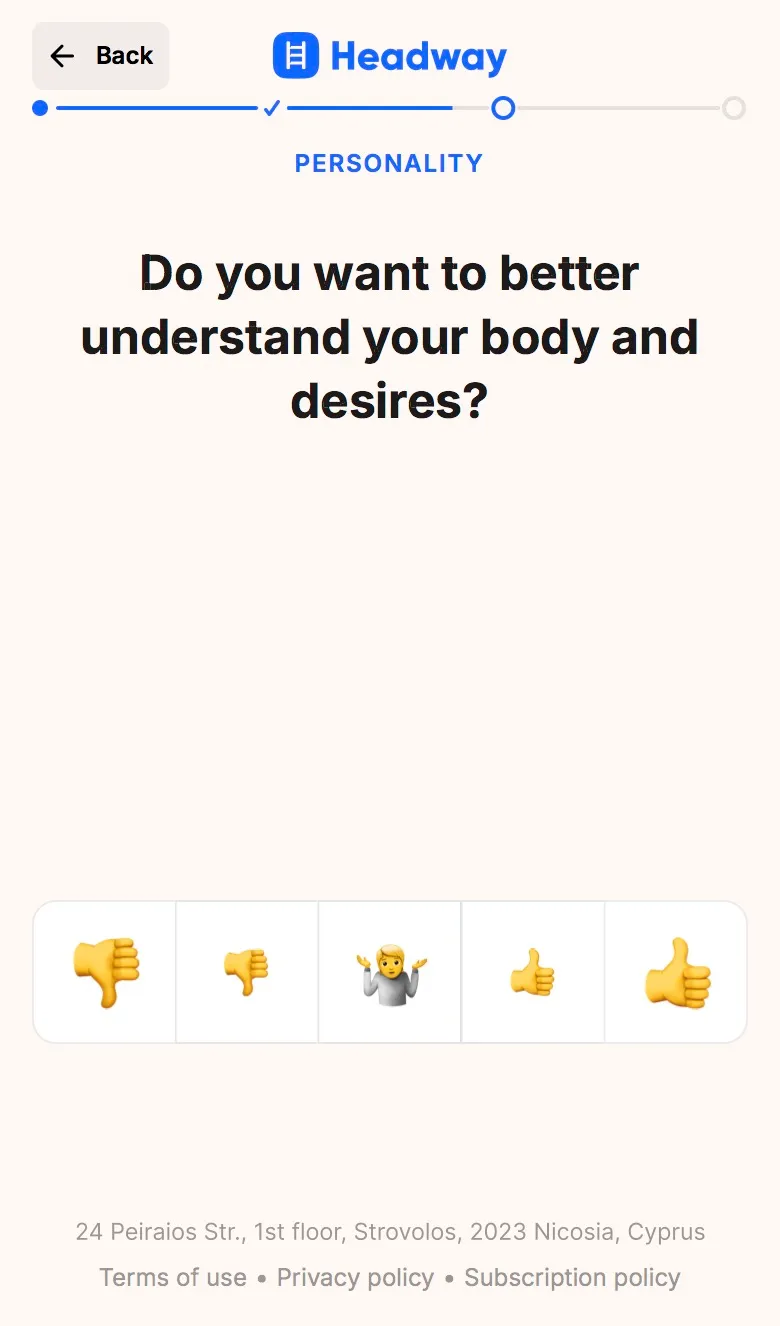Image resolution: width=780 pixels, height=1326 pixels.
Task: Open the Privacy policy link
Action: point(355,1277)
